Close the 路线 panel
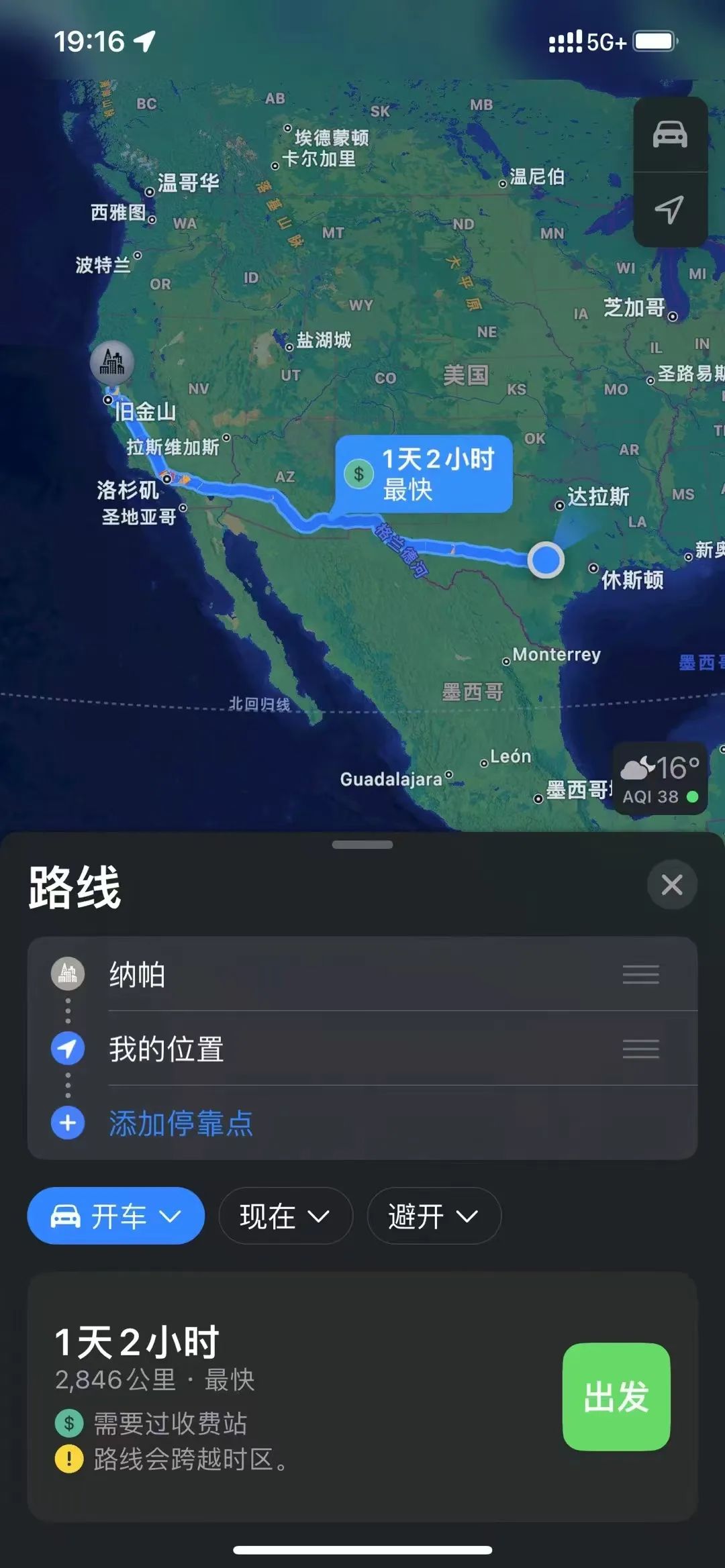The height and width of the screenshot is (1568, 725). point(672,884)
